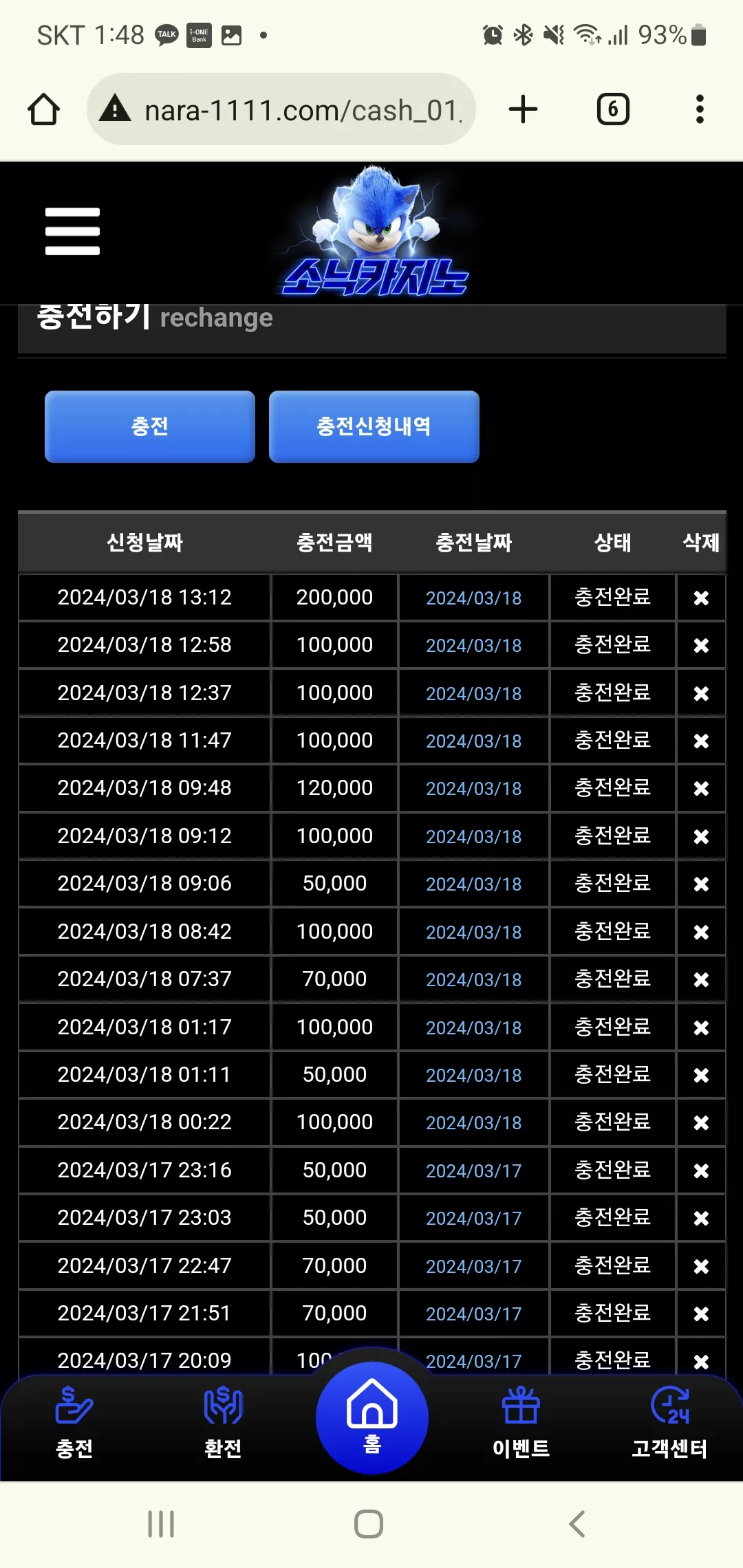
Task: Select the 충전 blue button
Action: (x=150, y=426)
